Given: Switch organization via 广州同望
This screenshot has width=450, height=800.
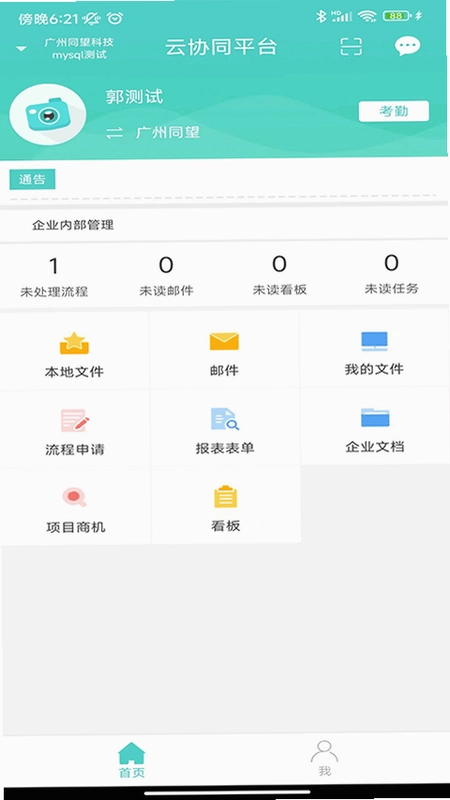Looking at the screenshot, I should 153,133.
